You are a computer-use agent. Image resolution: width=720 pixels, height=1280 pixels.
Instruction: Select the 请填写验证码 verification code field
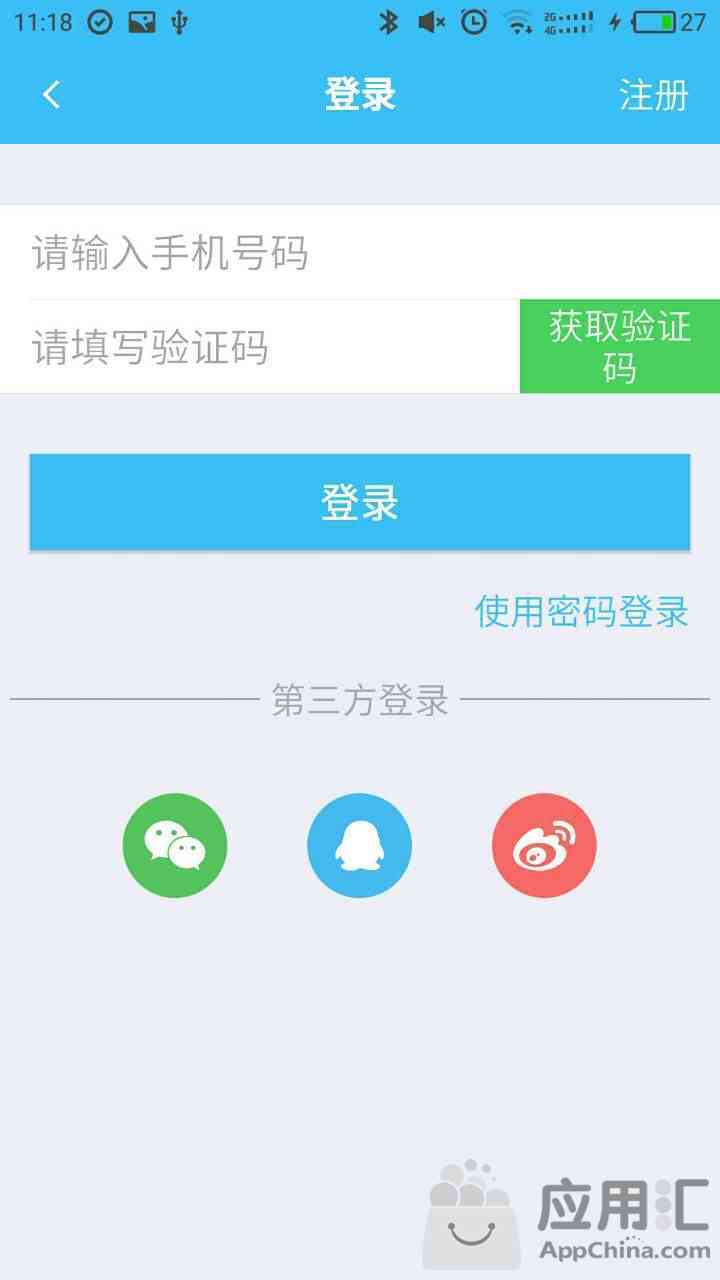[x=260, y=347]
